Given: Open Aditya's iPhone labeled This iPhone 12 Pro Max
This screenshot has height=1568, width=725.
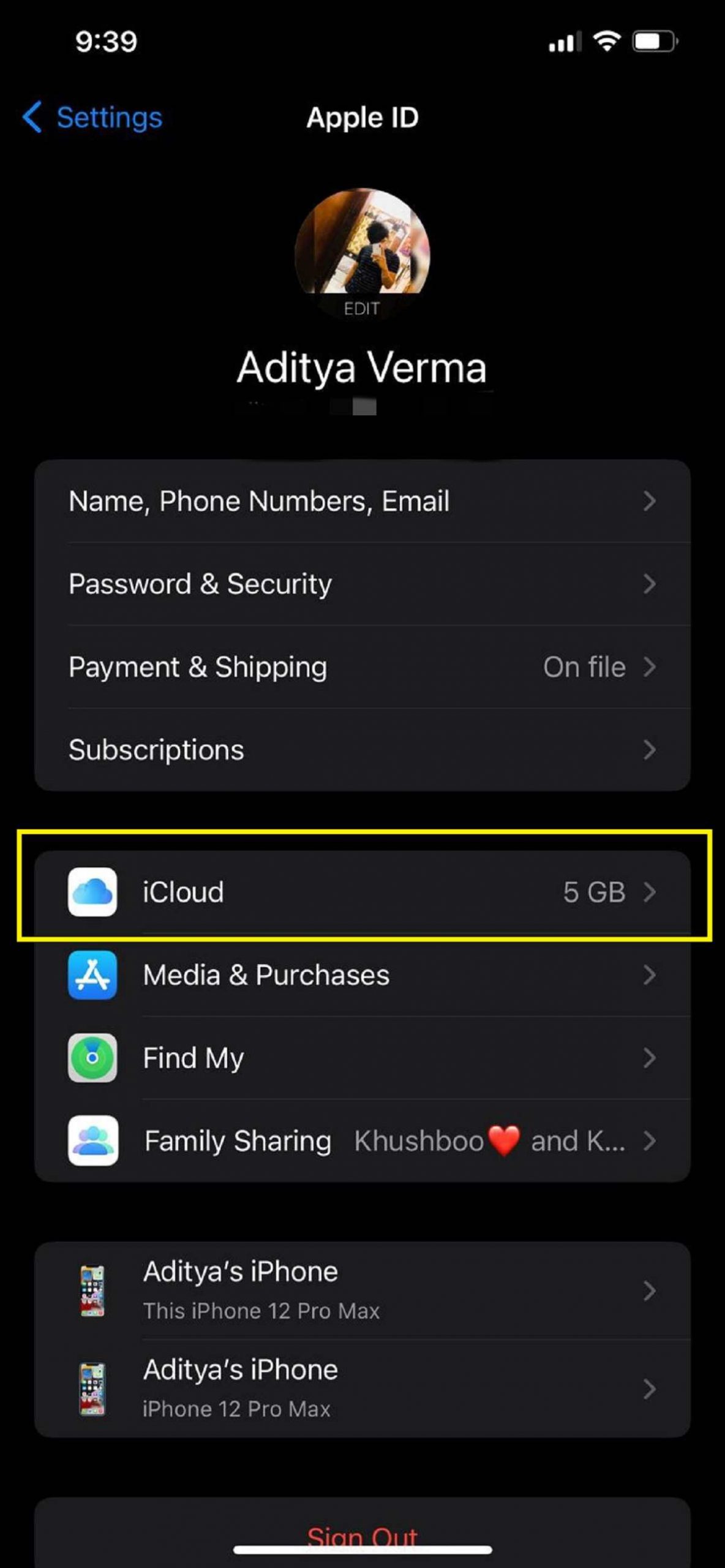Looking at the screenshot, I should click(362, 1290).
